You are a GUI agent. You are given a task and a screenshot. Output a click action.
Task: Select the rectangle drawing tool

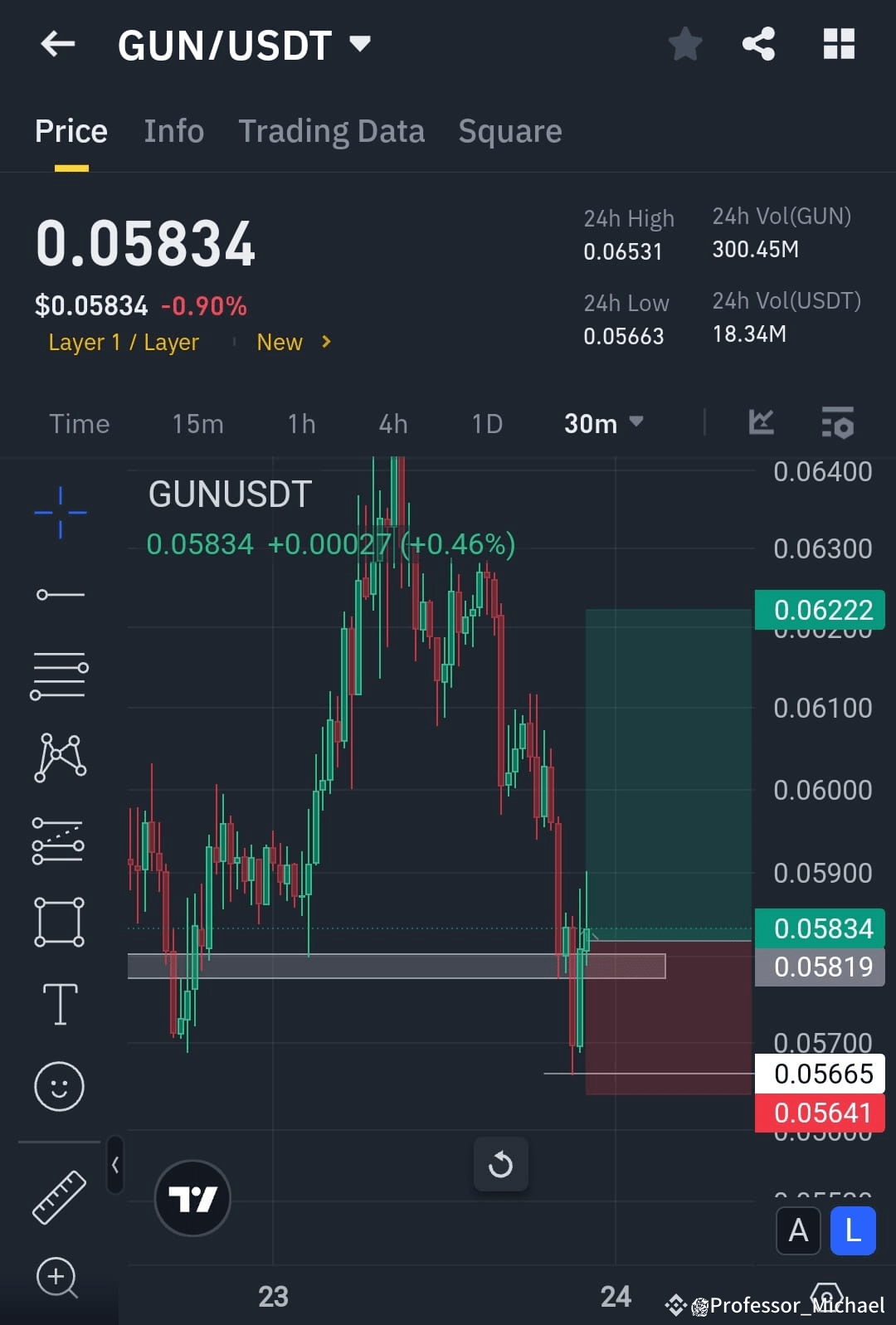59,921
